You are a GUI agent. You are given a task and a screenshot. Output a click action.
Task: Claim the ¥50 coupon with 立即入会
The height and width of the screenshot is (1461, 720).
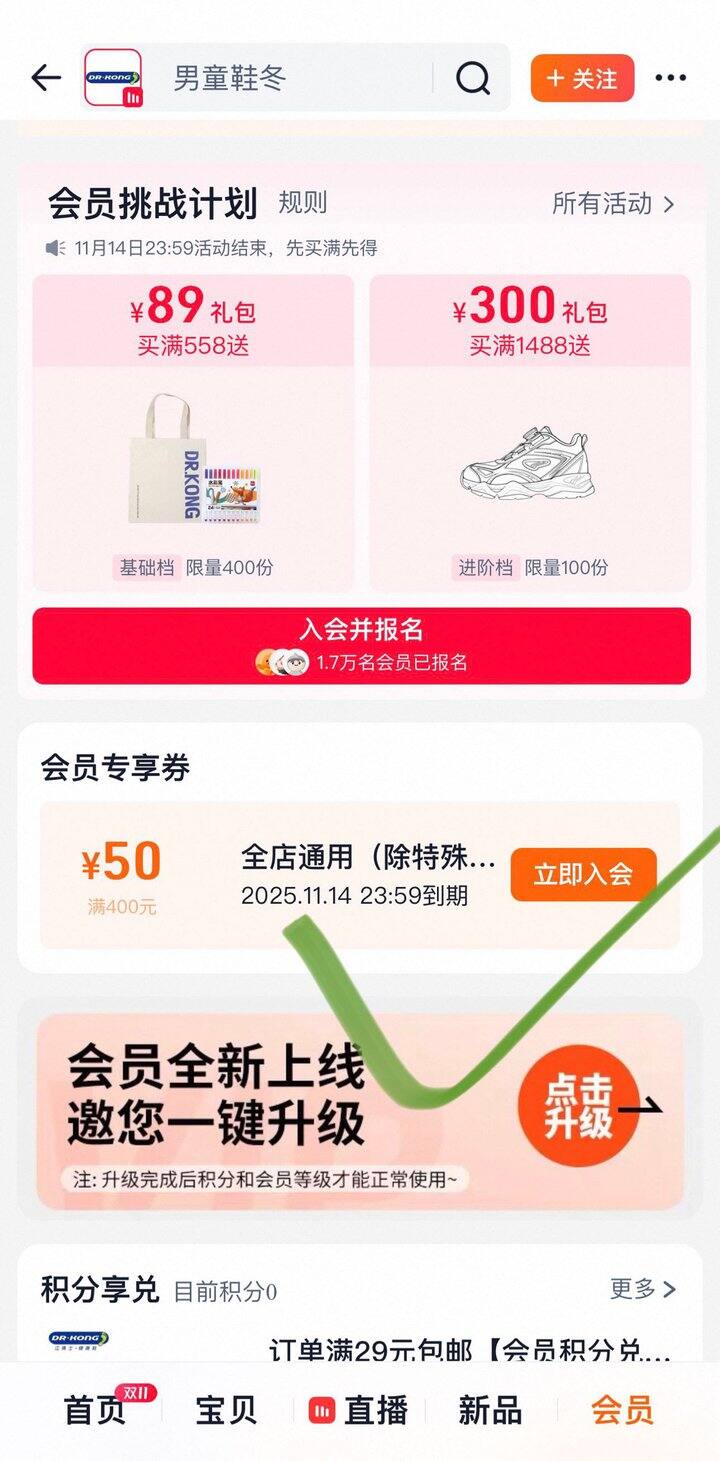[583, 874]
